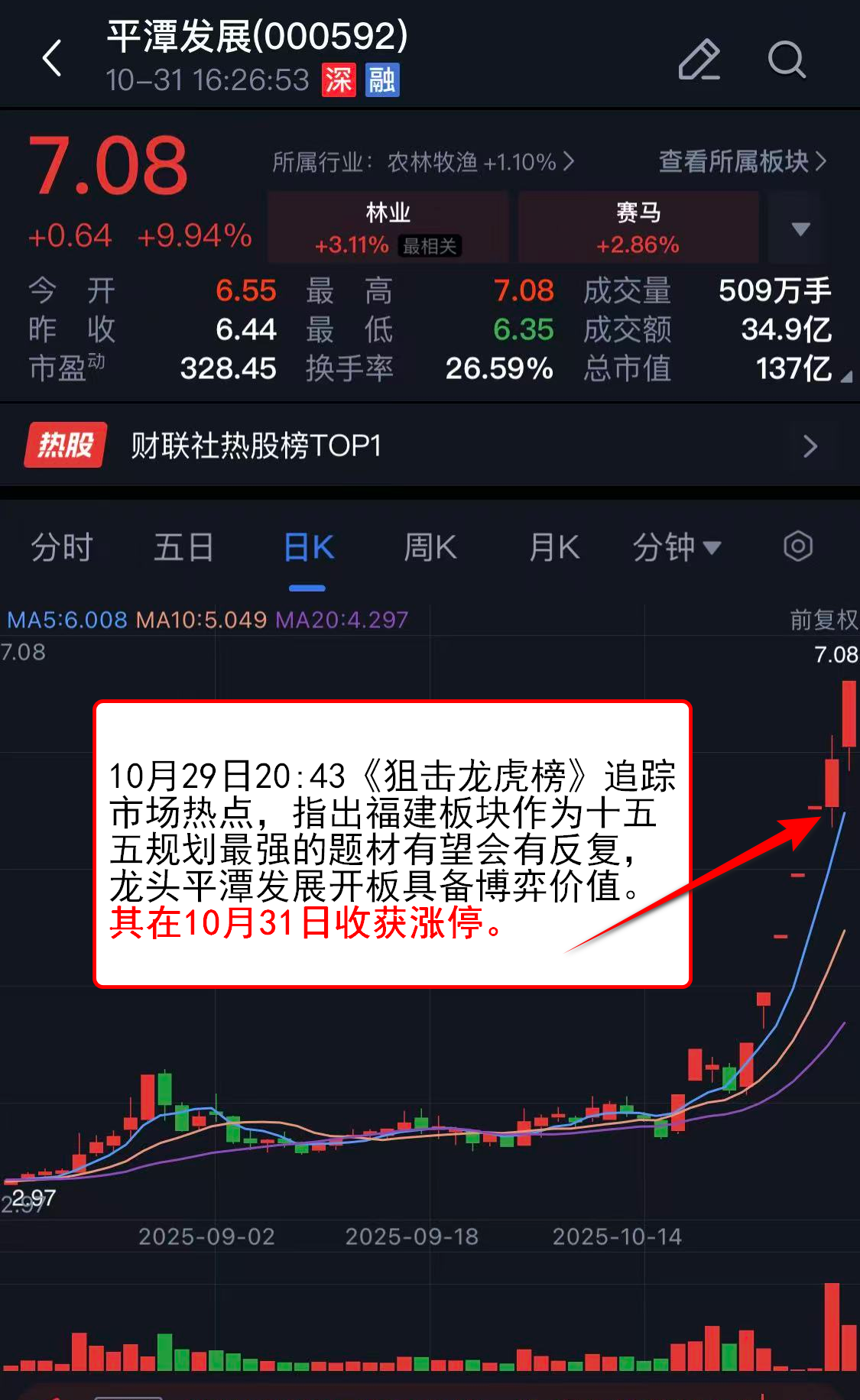Switch to the 月K tab
The width and height of the screenshot is (860, 1400).
coord(554,547)
